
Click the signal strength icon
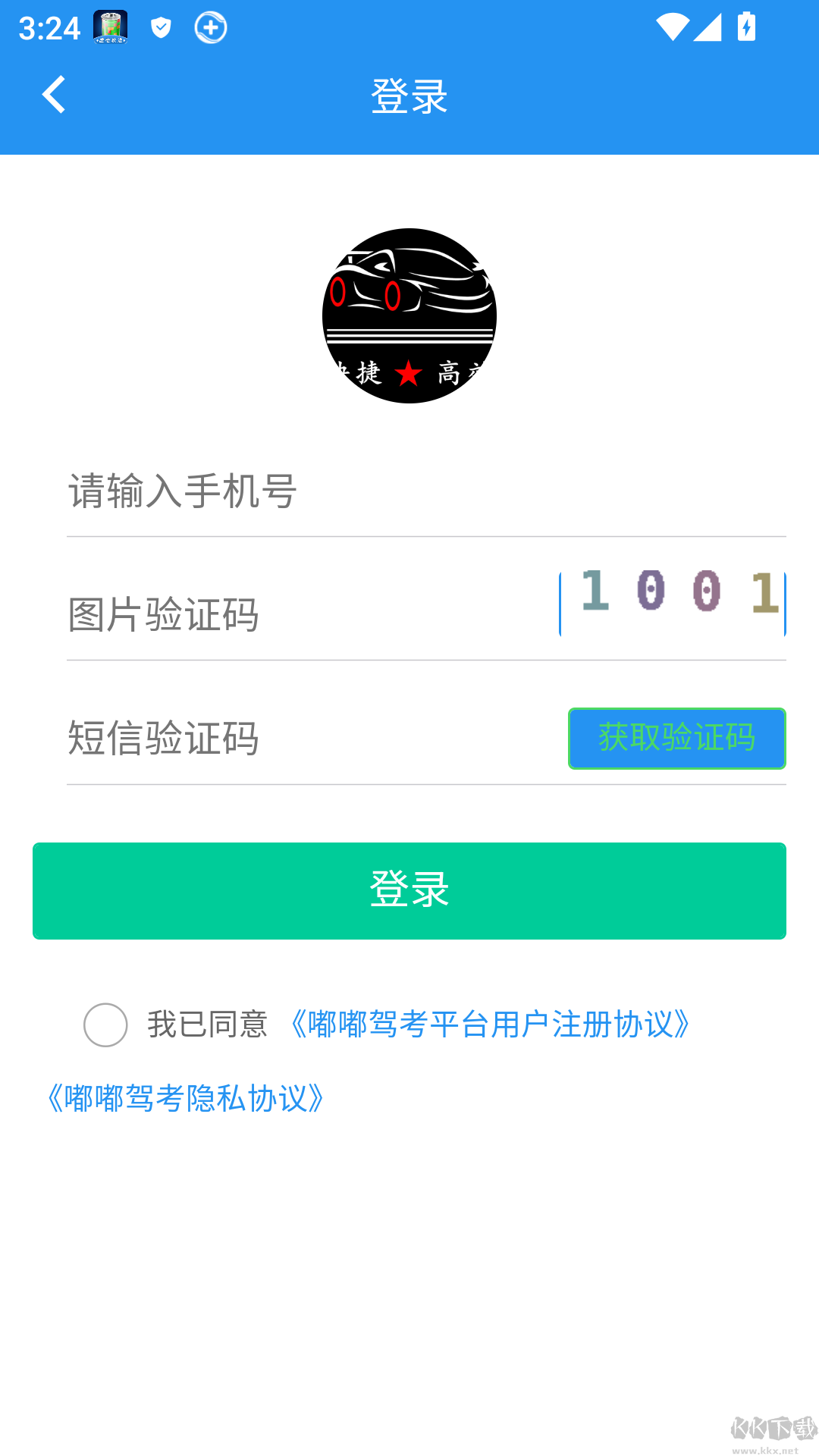(x=709, y=27)
